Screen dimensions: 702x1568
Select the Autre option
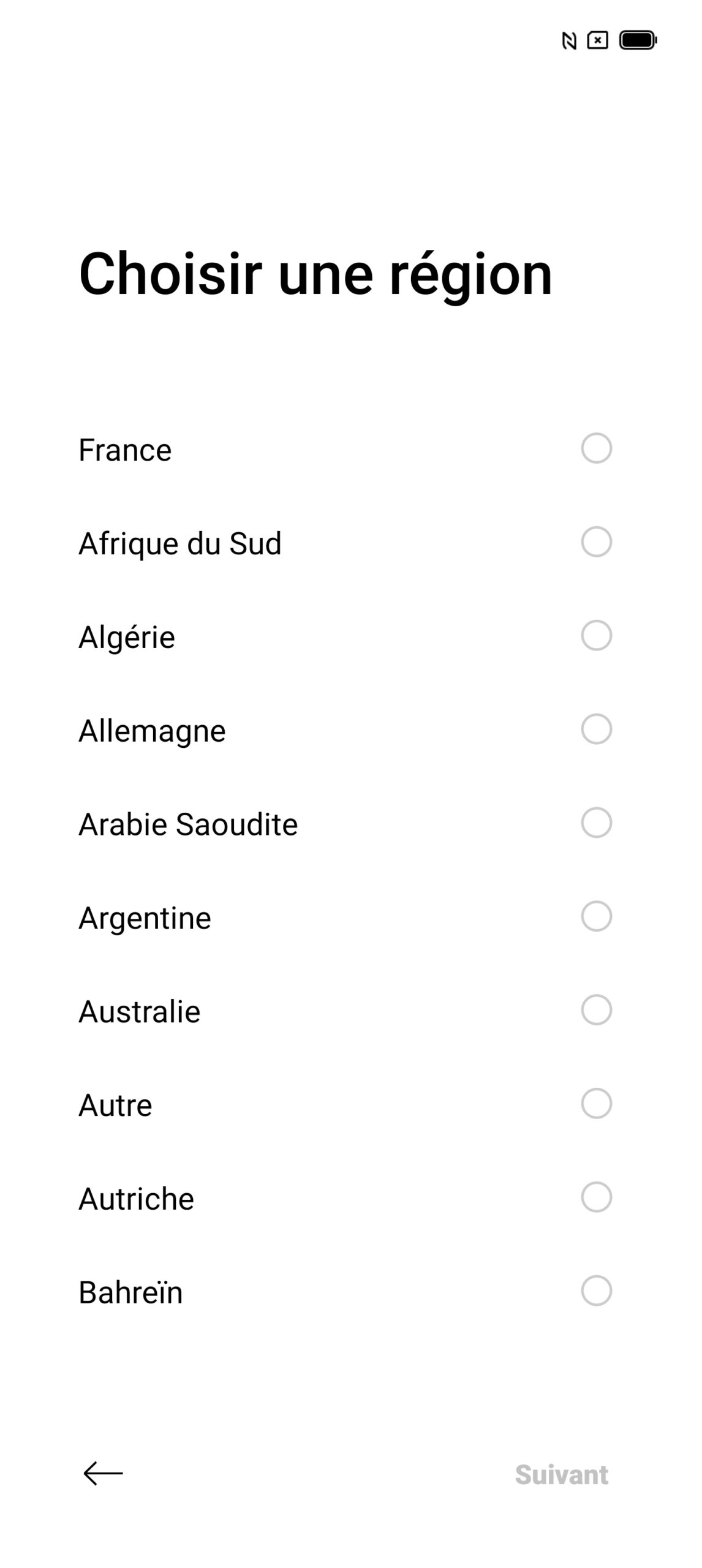tap(351, 1105)
